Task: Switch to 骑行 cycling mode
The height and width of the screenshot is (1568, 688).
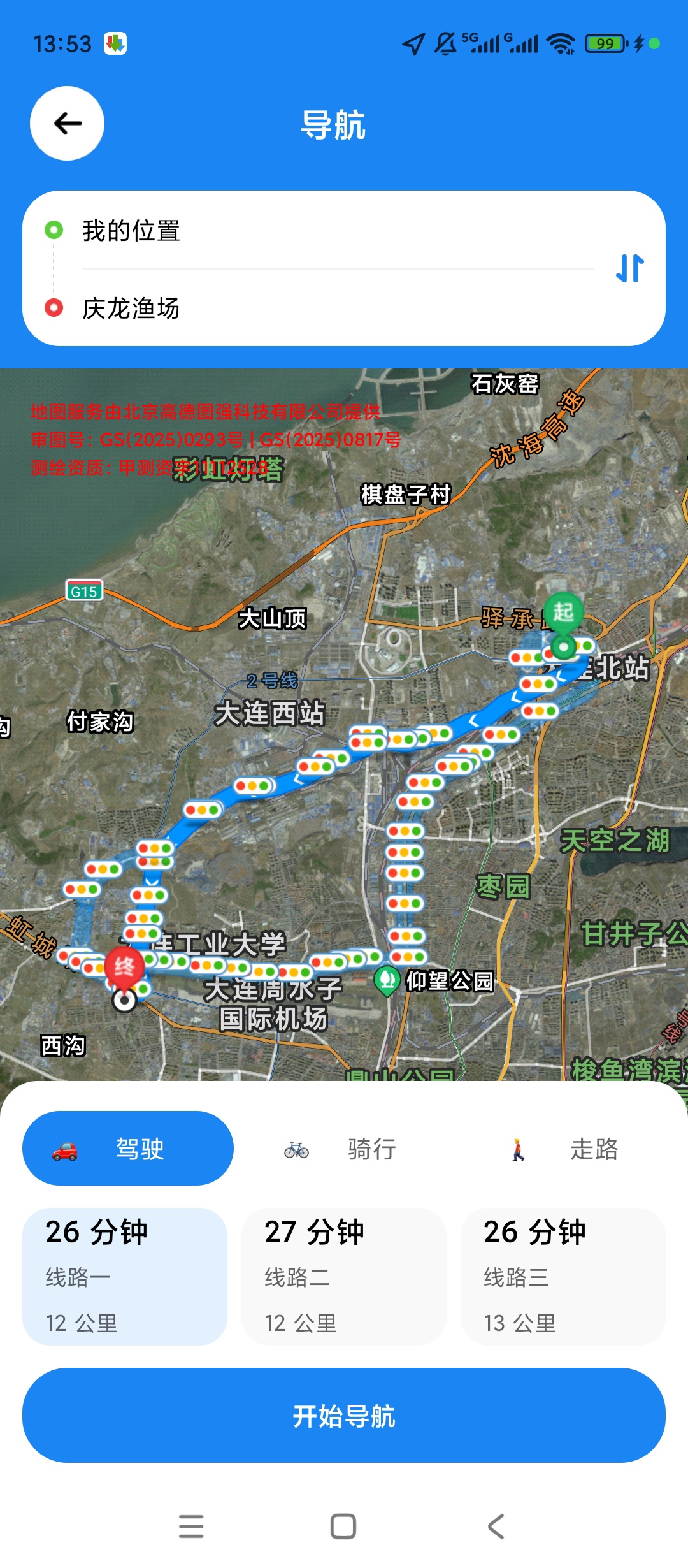Action: pyautogui.click(x=344, y=1148)
